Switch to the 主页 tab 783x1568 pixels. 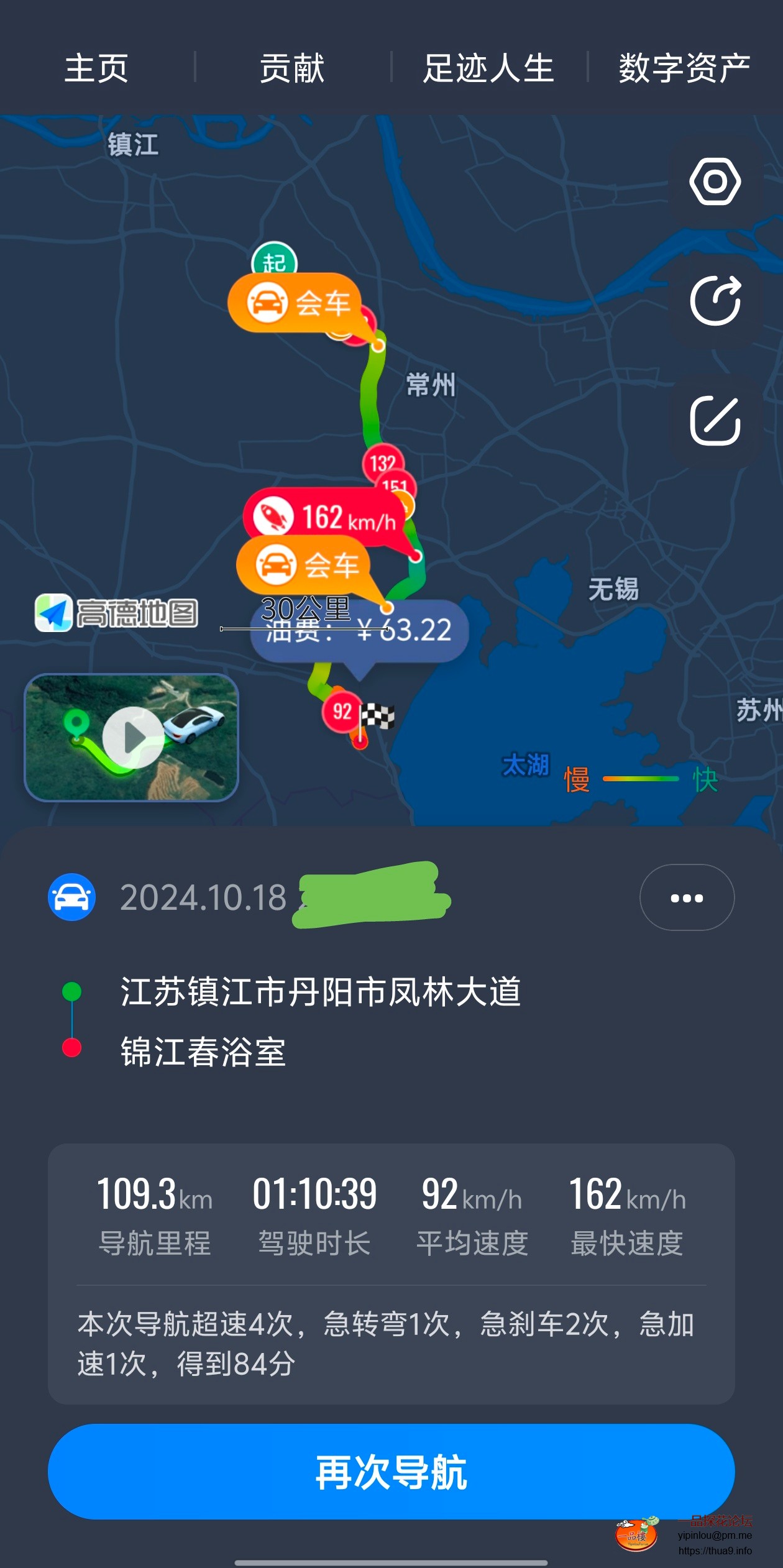[97, 68]
